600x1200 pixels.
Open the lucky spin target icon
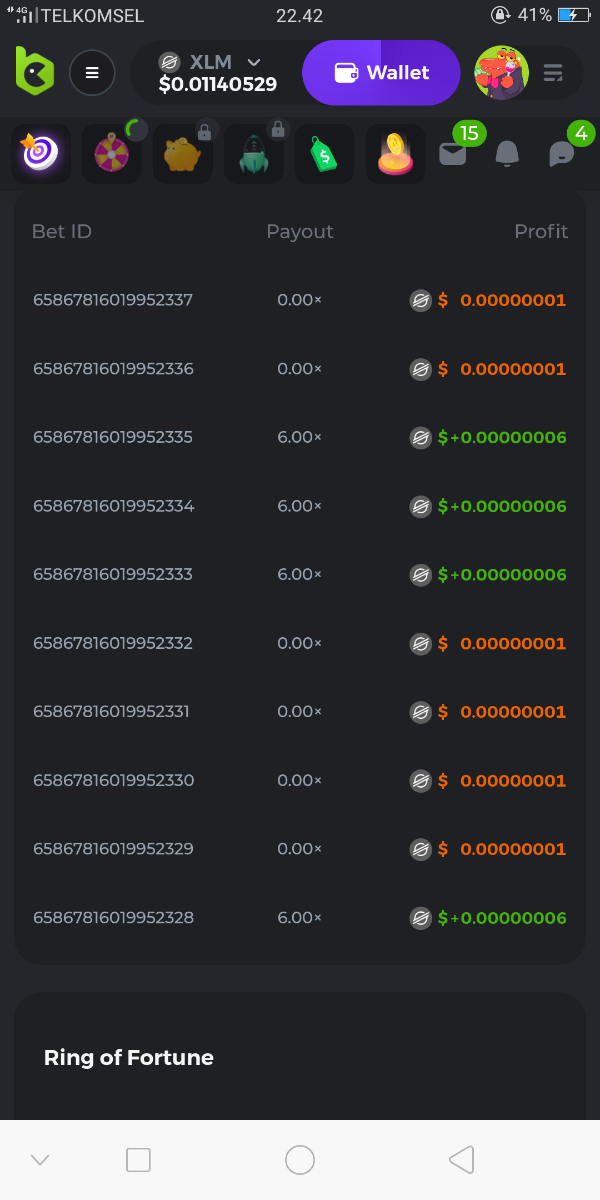pos(41,154)
